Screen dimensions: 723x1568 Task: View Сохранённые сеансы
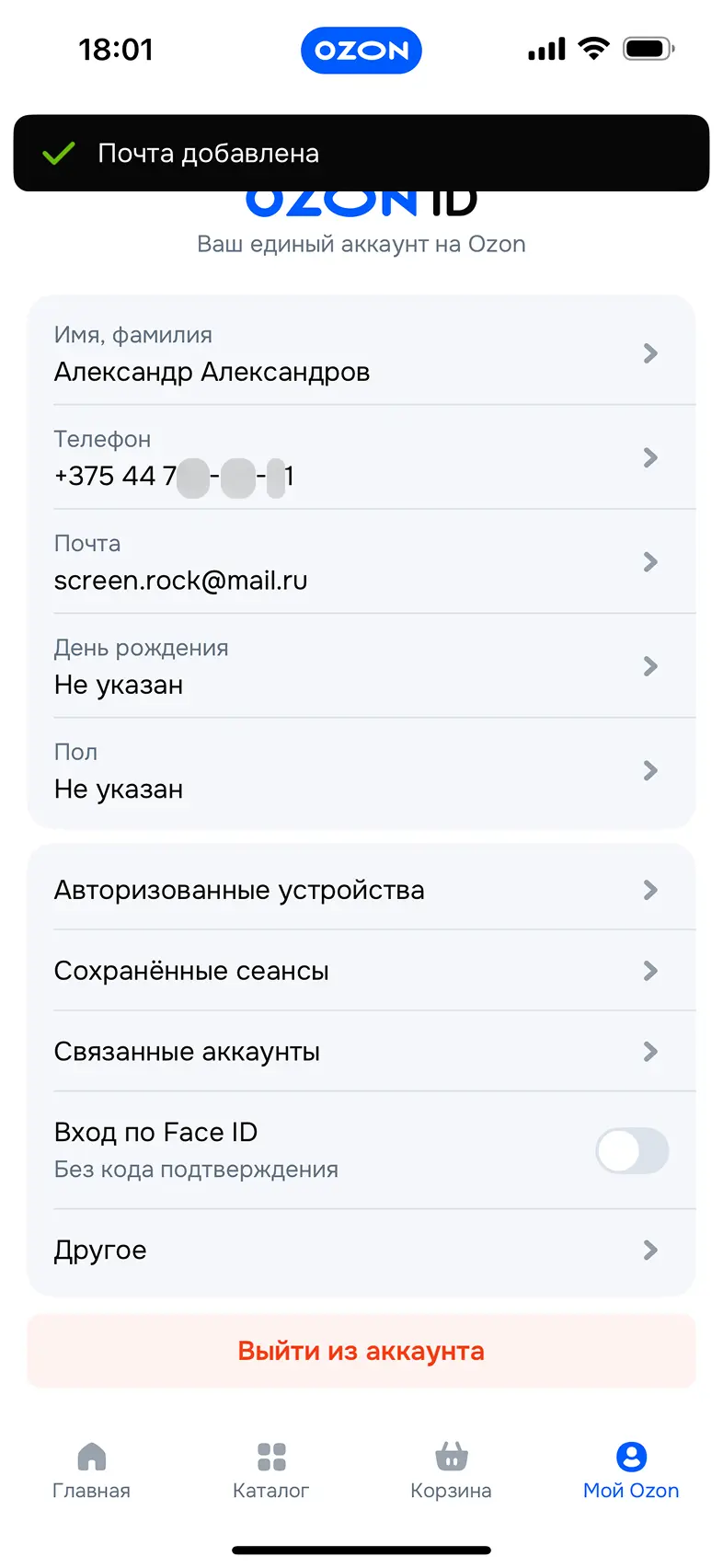pyautogui.click(x=361, y=971)
